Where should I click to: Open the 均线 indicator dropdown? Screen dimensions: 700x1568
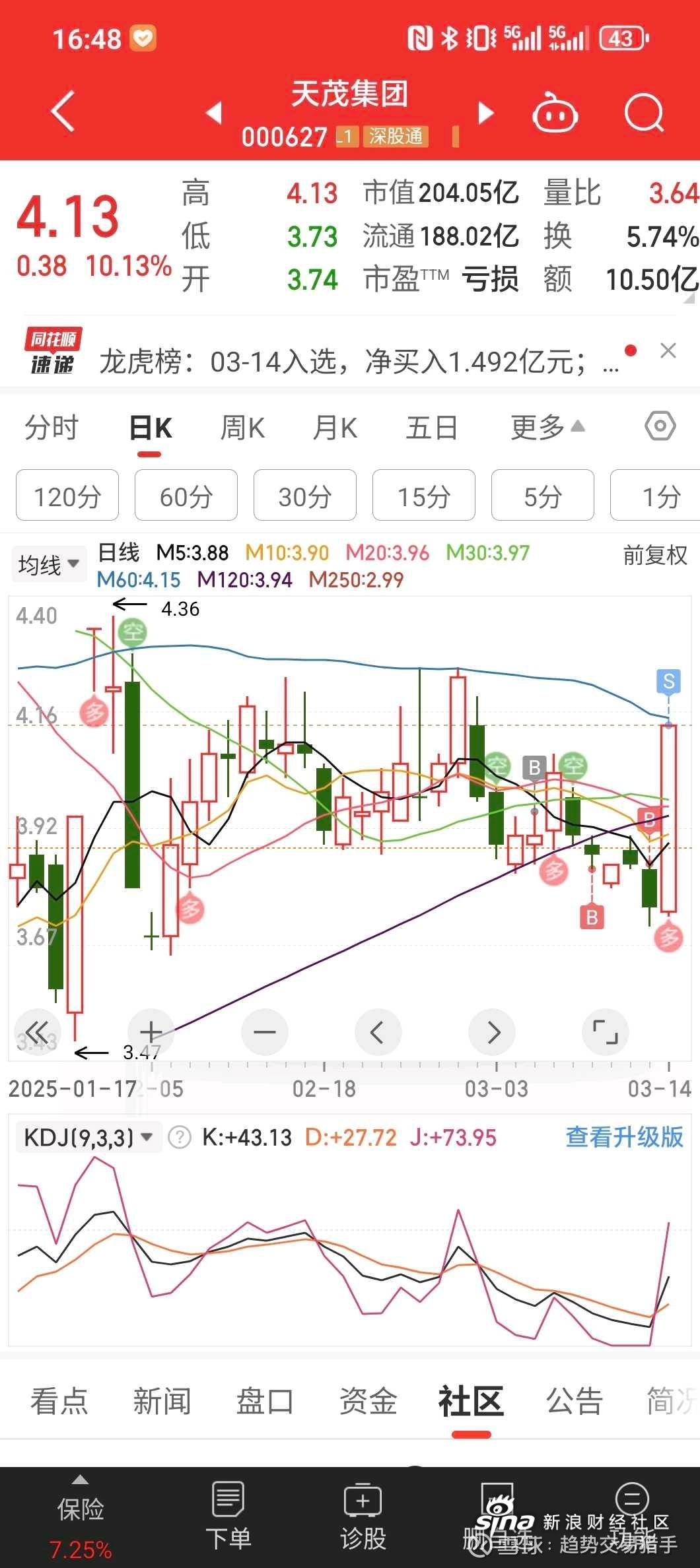point(49,565)
